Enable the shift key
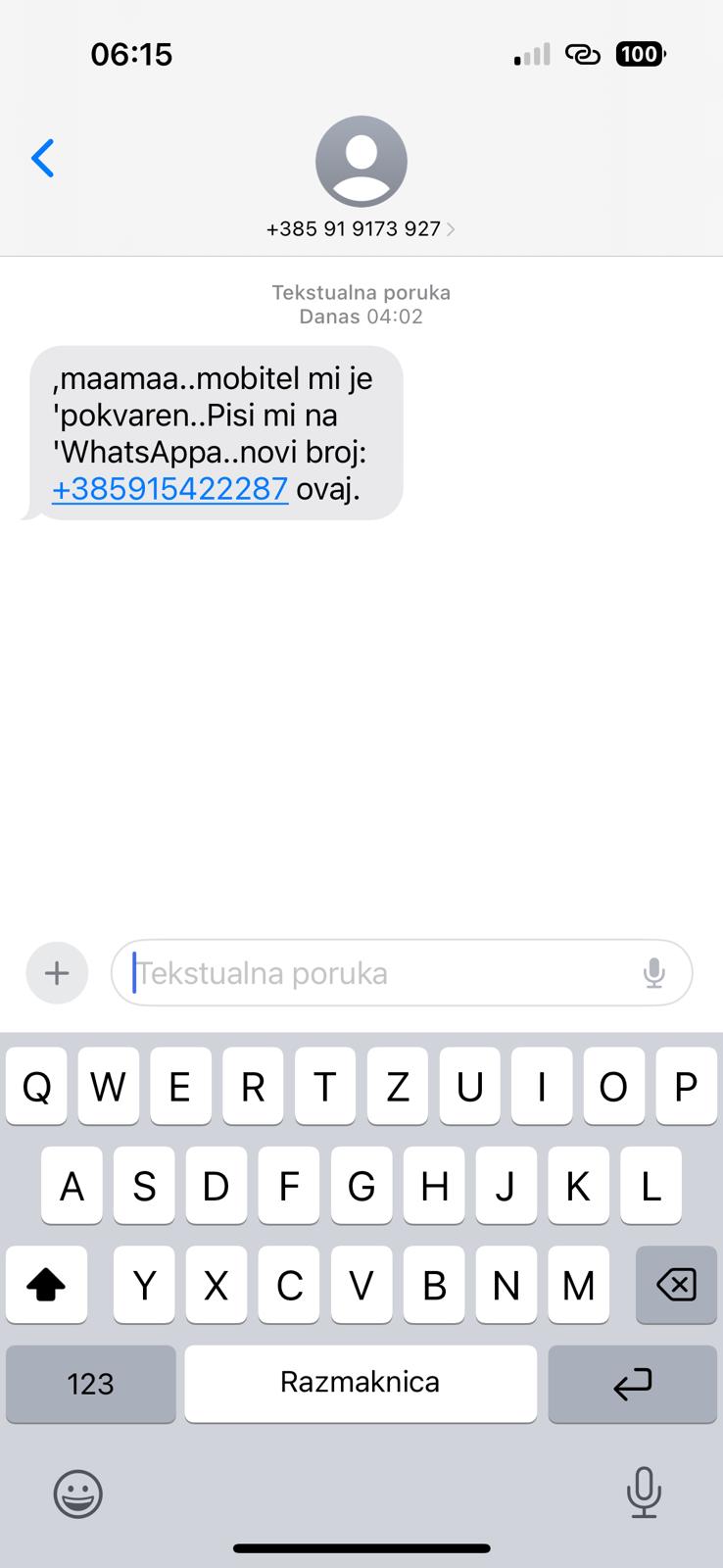 (x=46, y=1285)
